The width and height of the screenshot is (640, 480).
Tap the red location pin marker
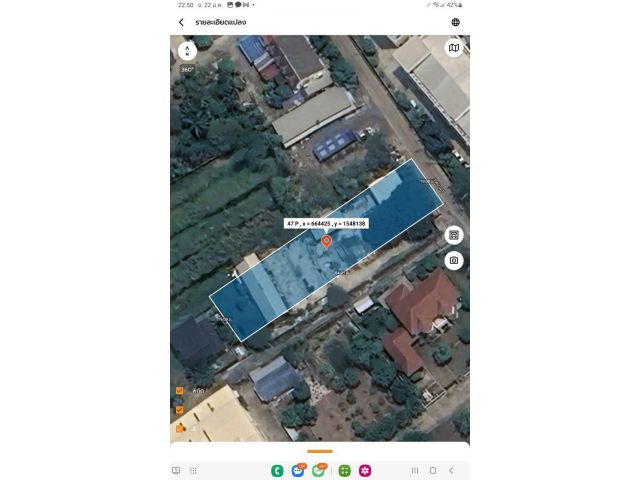click(x=326, y=242)
